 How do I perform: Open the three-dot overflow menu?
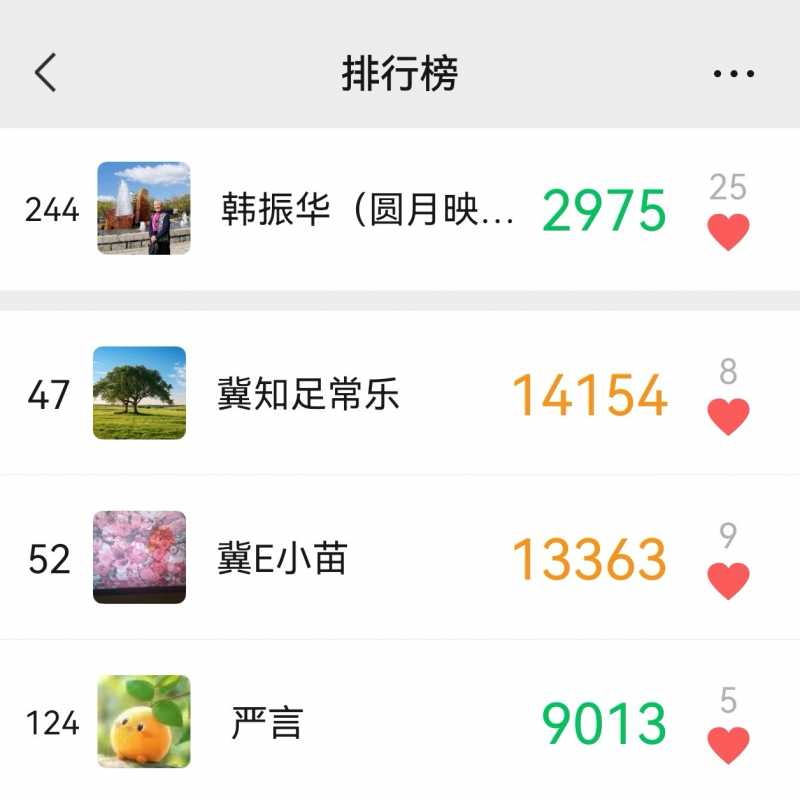[734, 74]
